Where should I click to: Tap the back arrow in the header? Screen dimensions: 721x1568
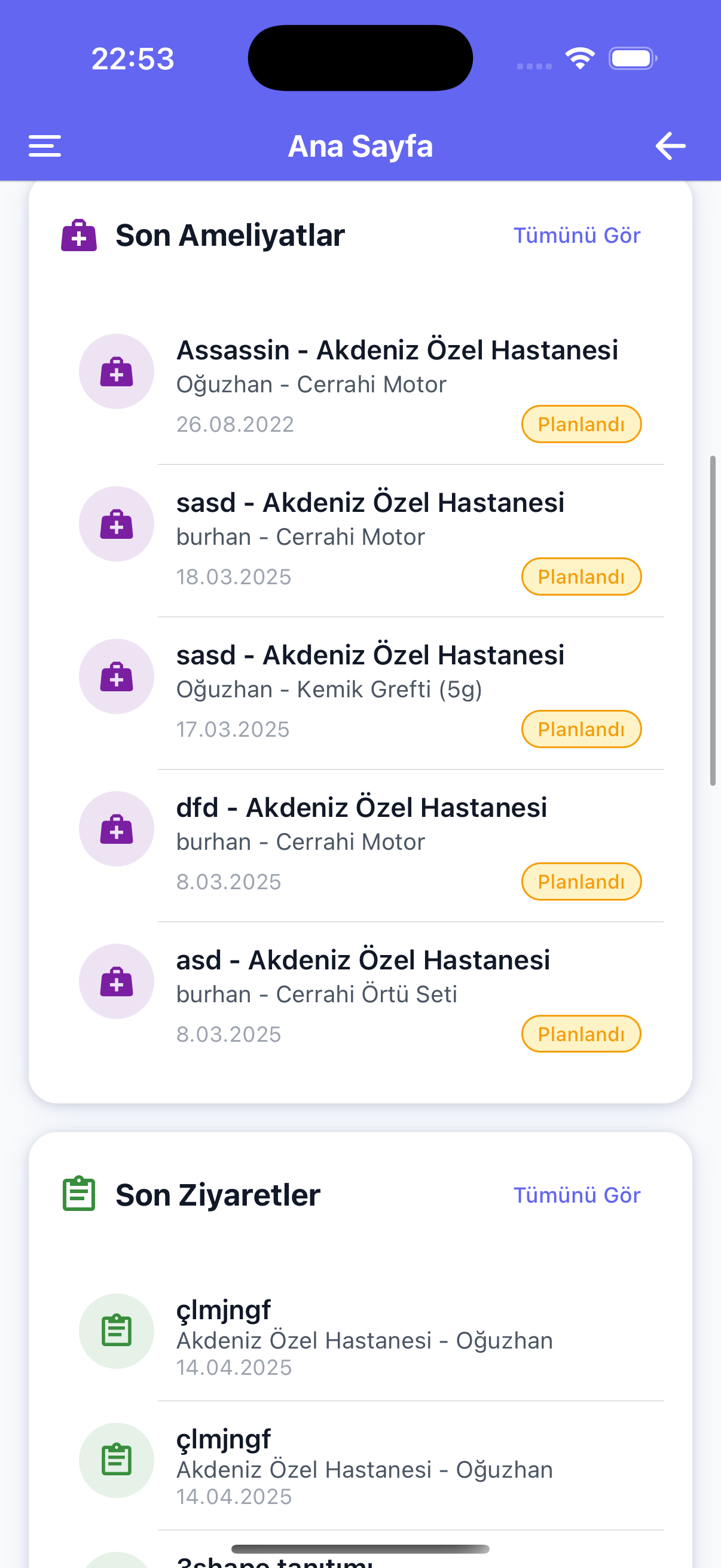click(670, 145)
